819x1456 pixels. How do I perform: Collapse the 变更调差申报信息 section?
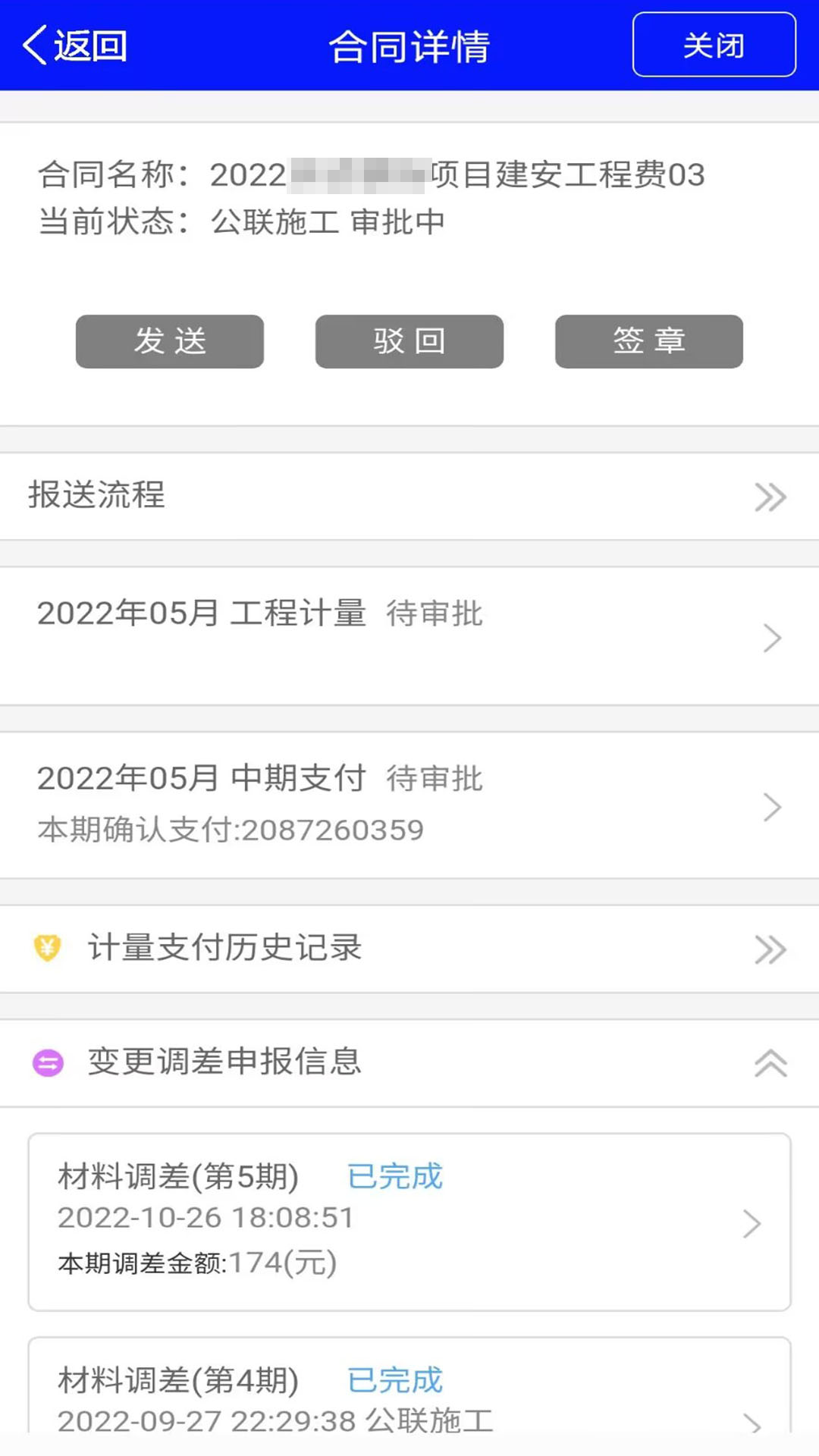(x=770, y=1063)
